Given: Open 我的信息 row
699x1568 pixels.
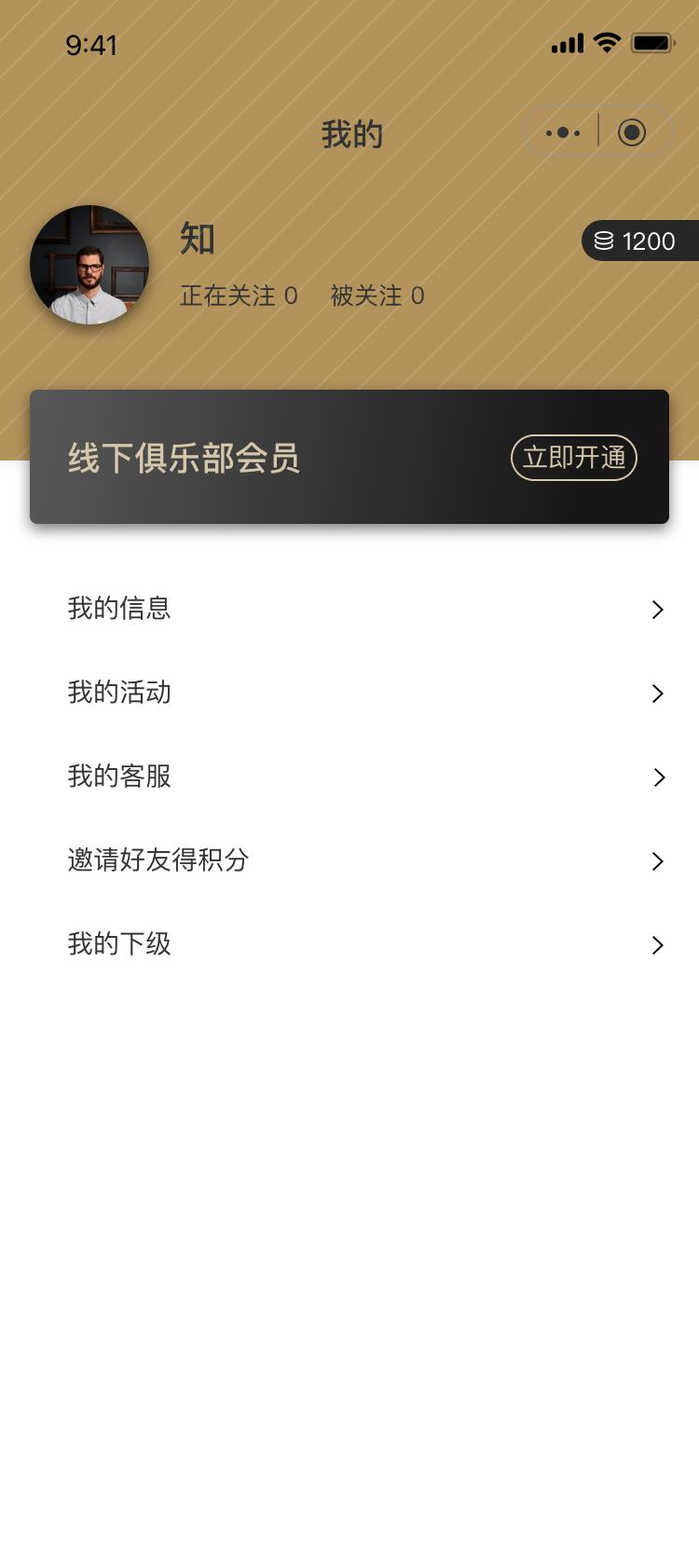Looking at the screenshot, I should tap(363, 609).
